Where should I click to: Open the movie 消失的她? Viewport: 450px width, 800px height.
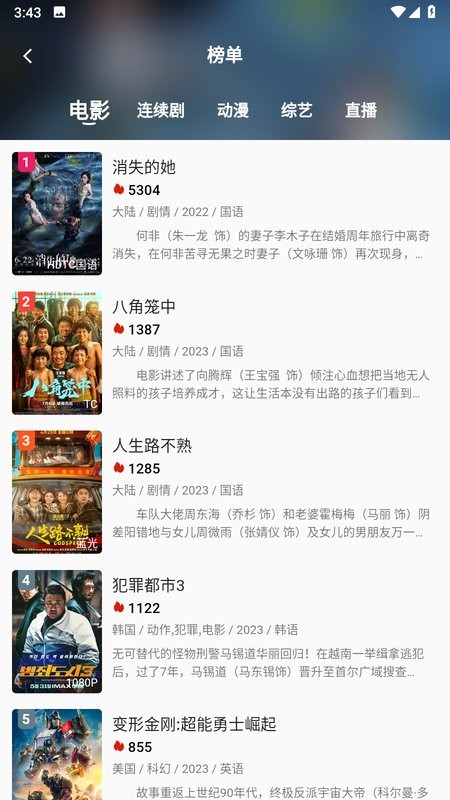coord(225,214)
